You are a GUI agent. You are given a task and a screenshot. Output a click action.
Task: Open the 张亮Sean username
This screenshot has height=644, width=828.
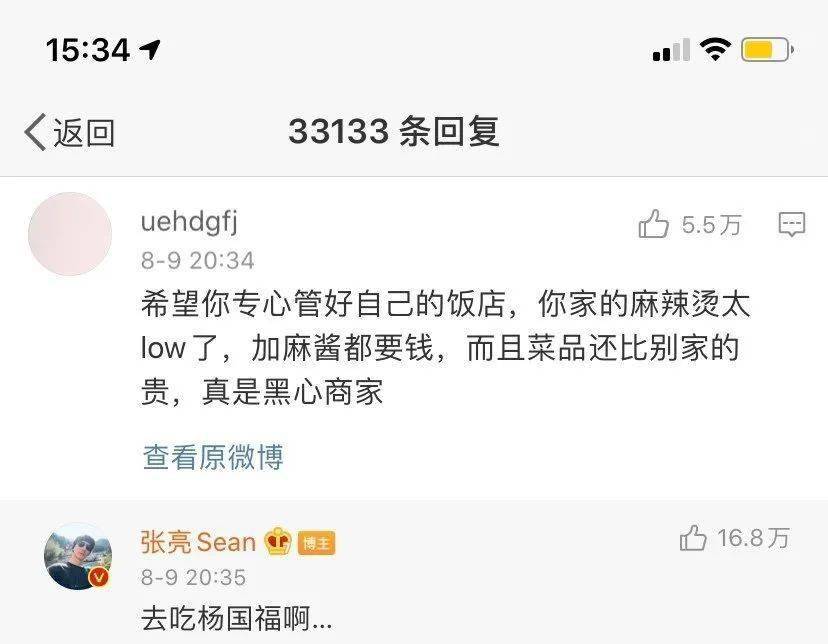coord(198,542)
